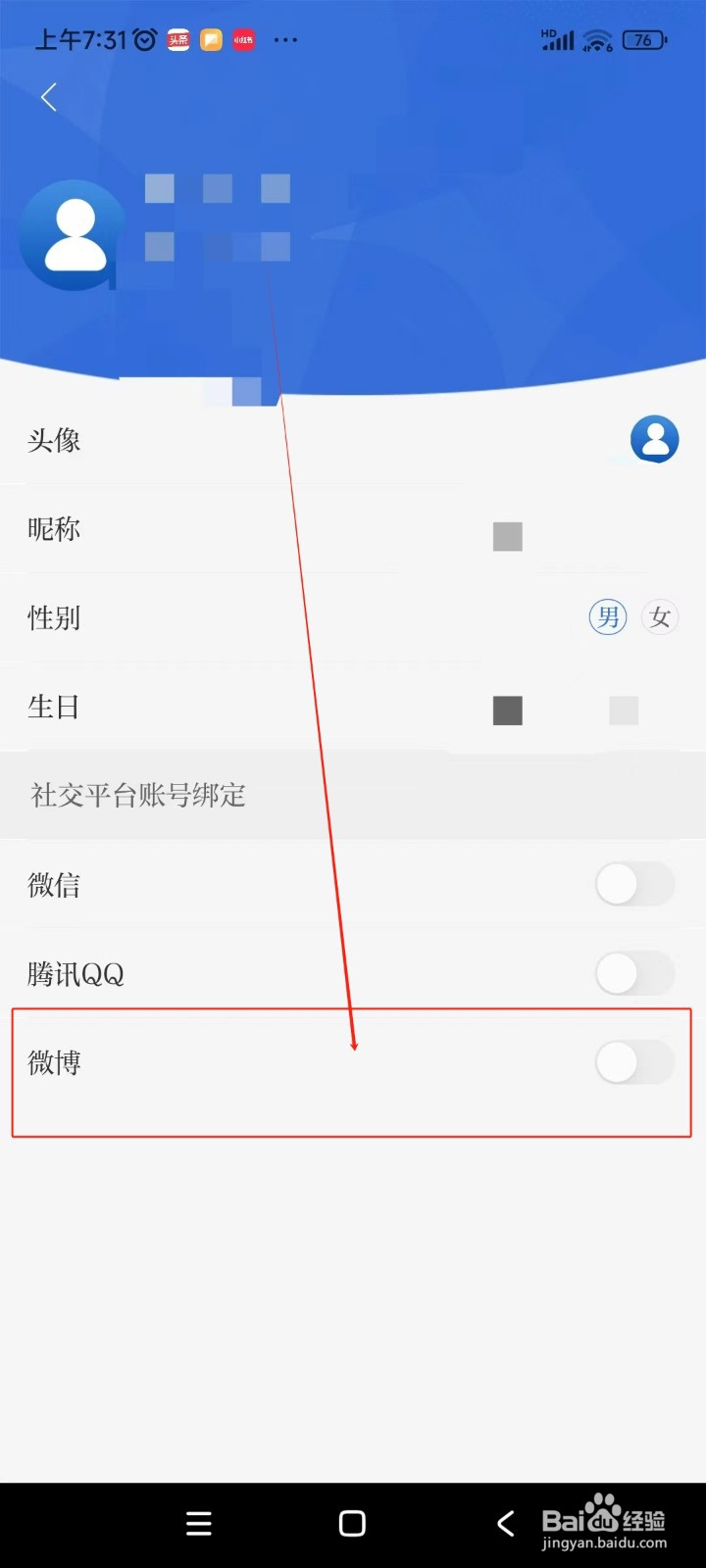This screenshot has width=706, height=1568.
Task: Tap the recents (menu) navigation button
Action: coord(198,1524)
